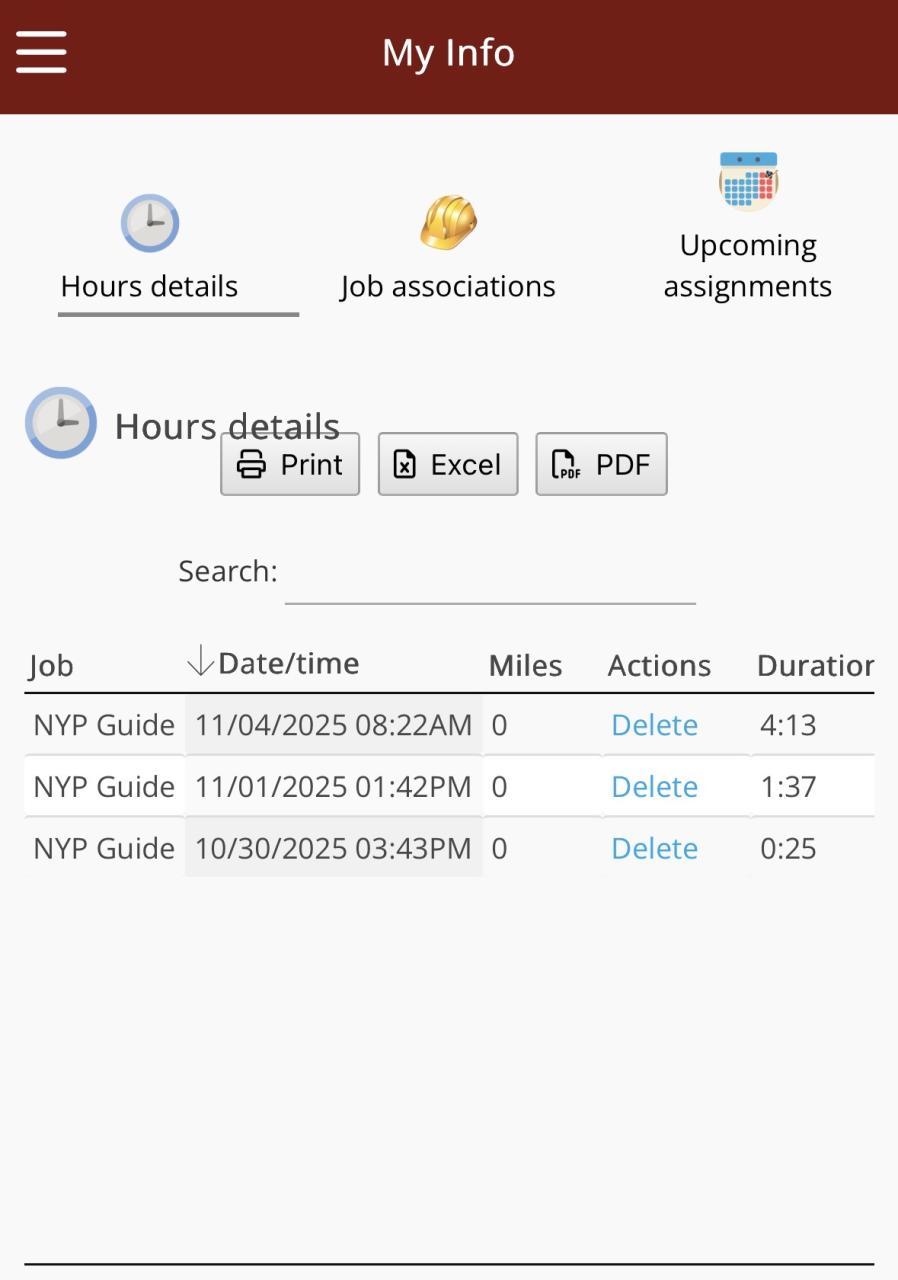This screenshot has width=898, height=1280.
Task: Open the Upcoming assignments tab
Action: (x=748, y=230)
